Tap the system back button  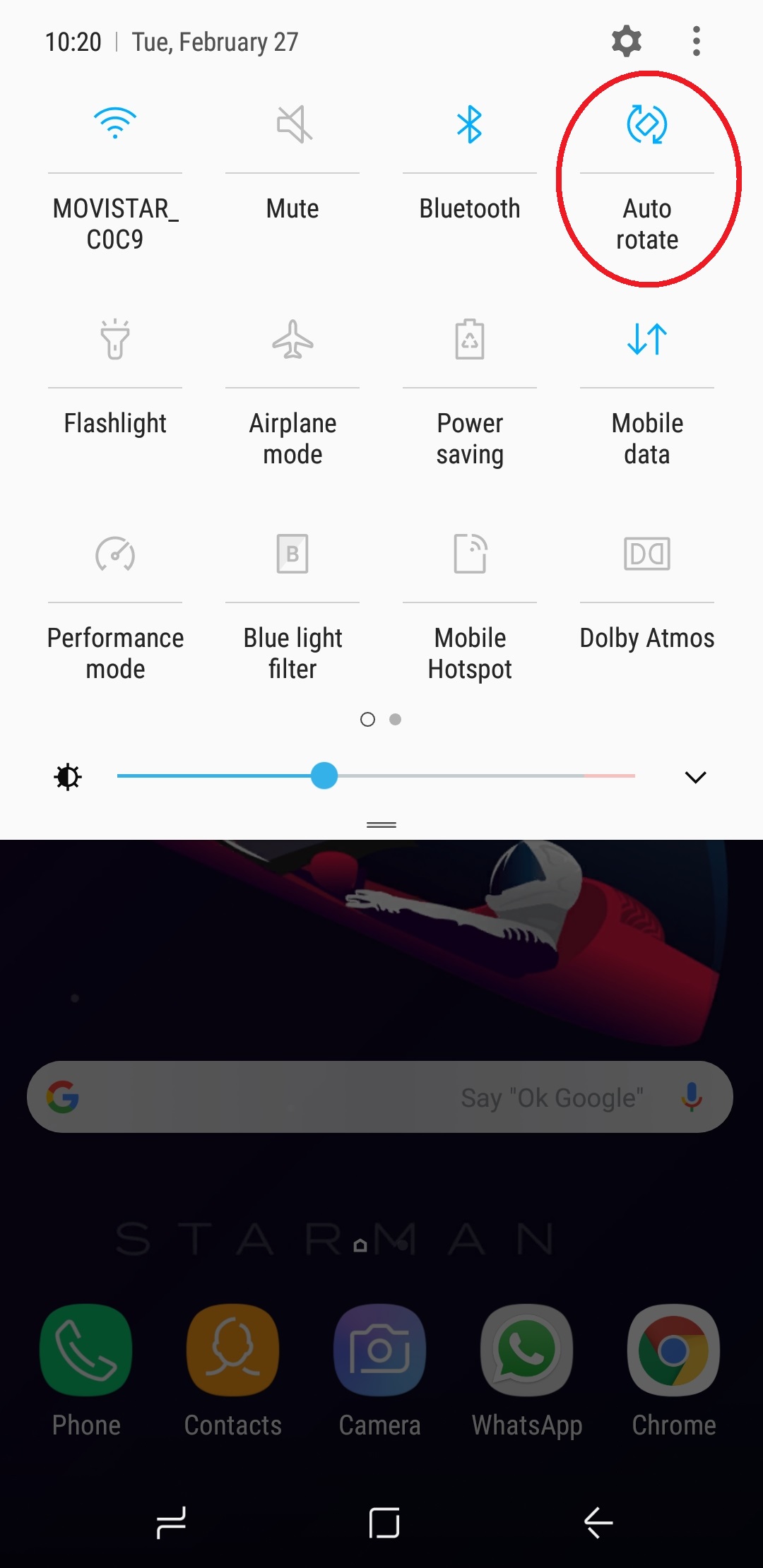pyautogui.click(x=598, y=1522)
